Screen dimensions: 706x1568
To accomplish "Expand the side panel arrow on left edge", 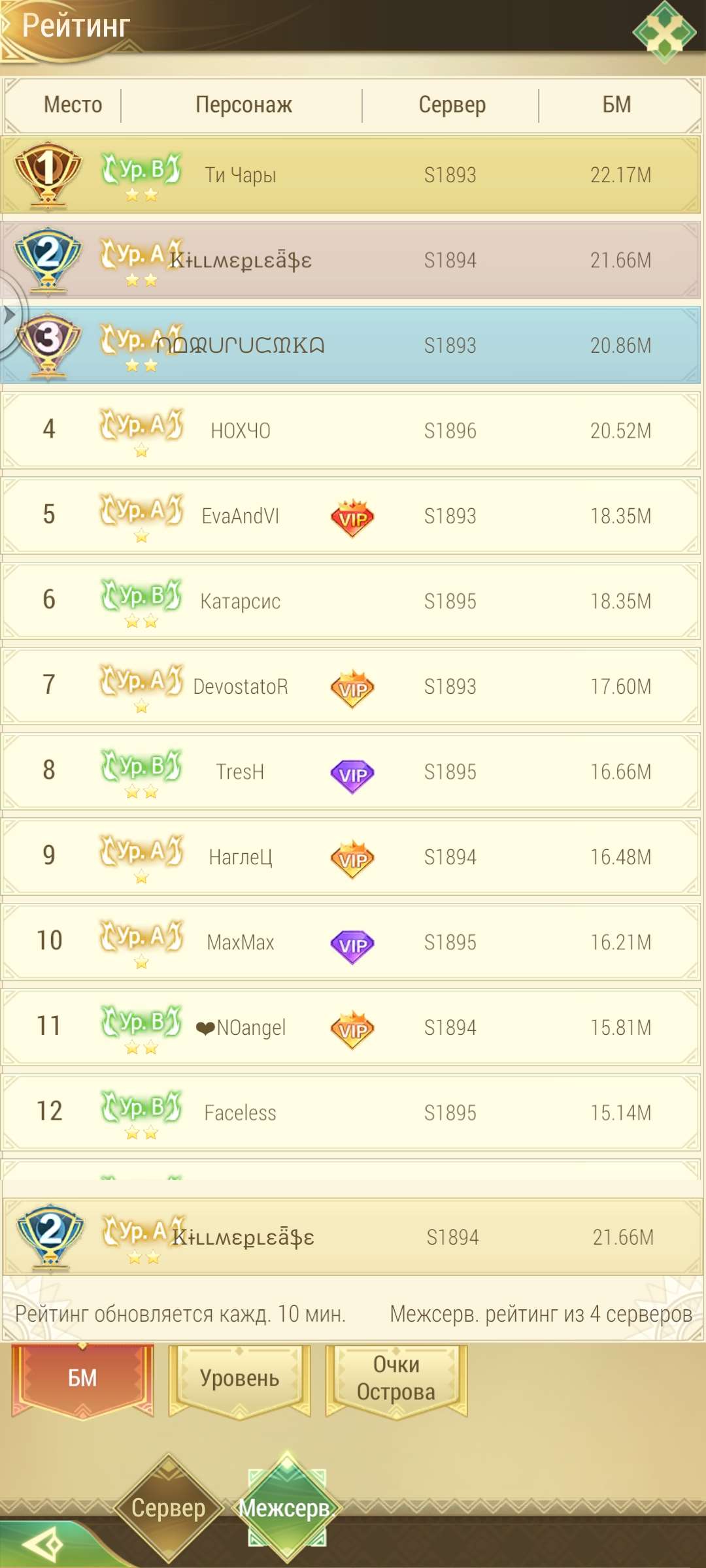I will pyautogui.click(x=8, y=314).
